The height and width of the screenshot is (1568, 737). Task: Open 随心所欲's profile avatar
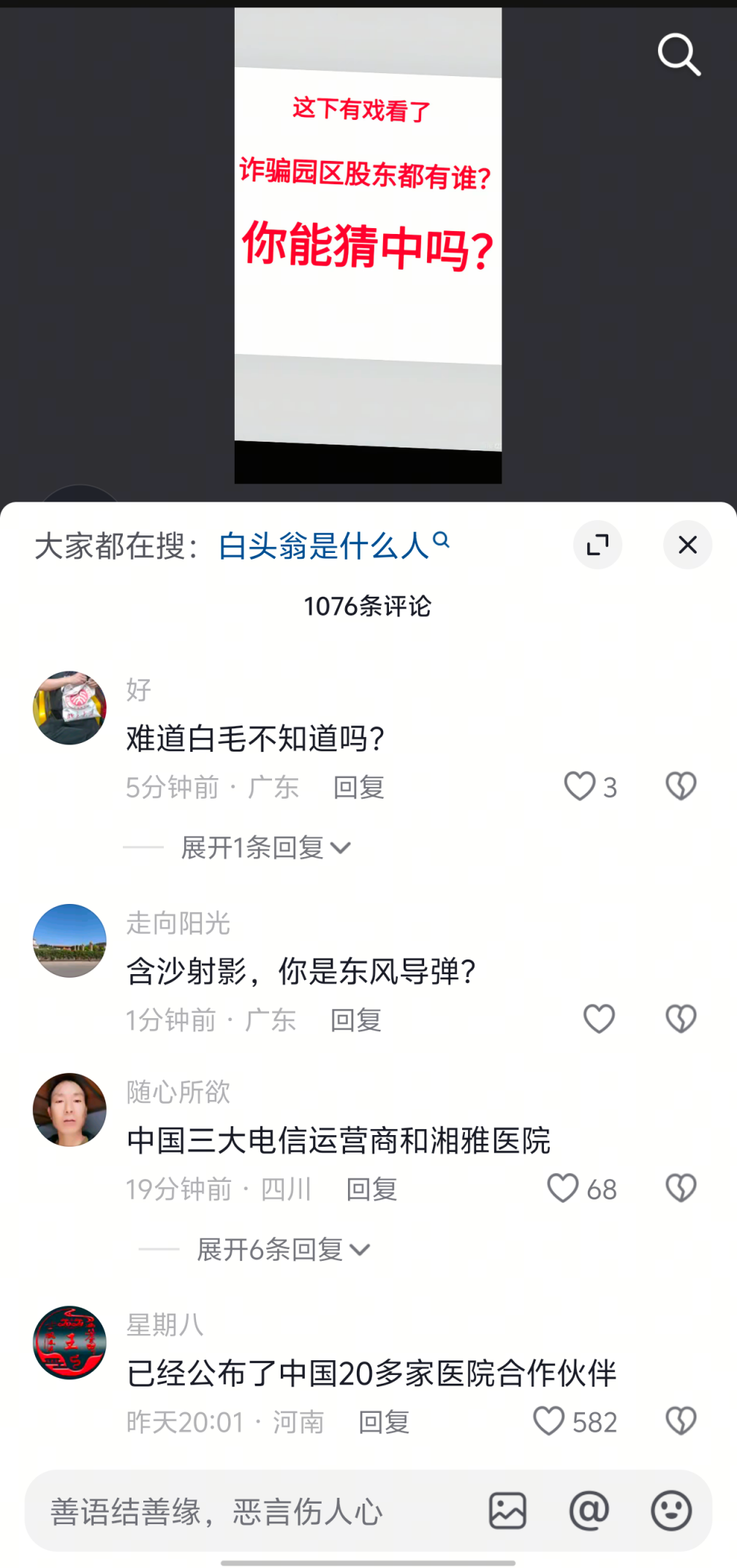(69, 1109)
